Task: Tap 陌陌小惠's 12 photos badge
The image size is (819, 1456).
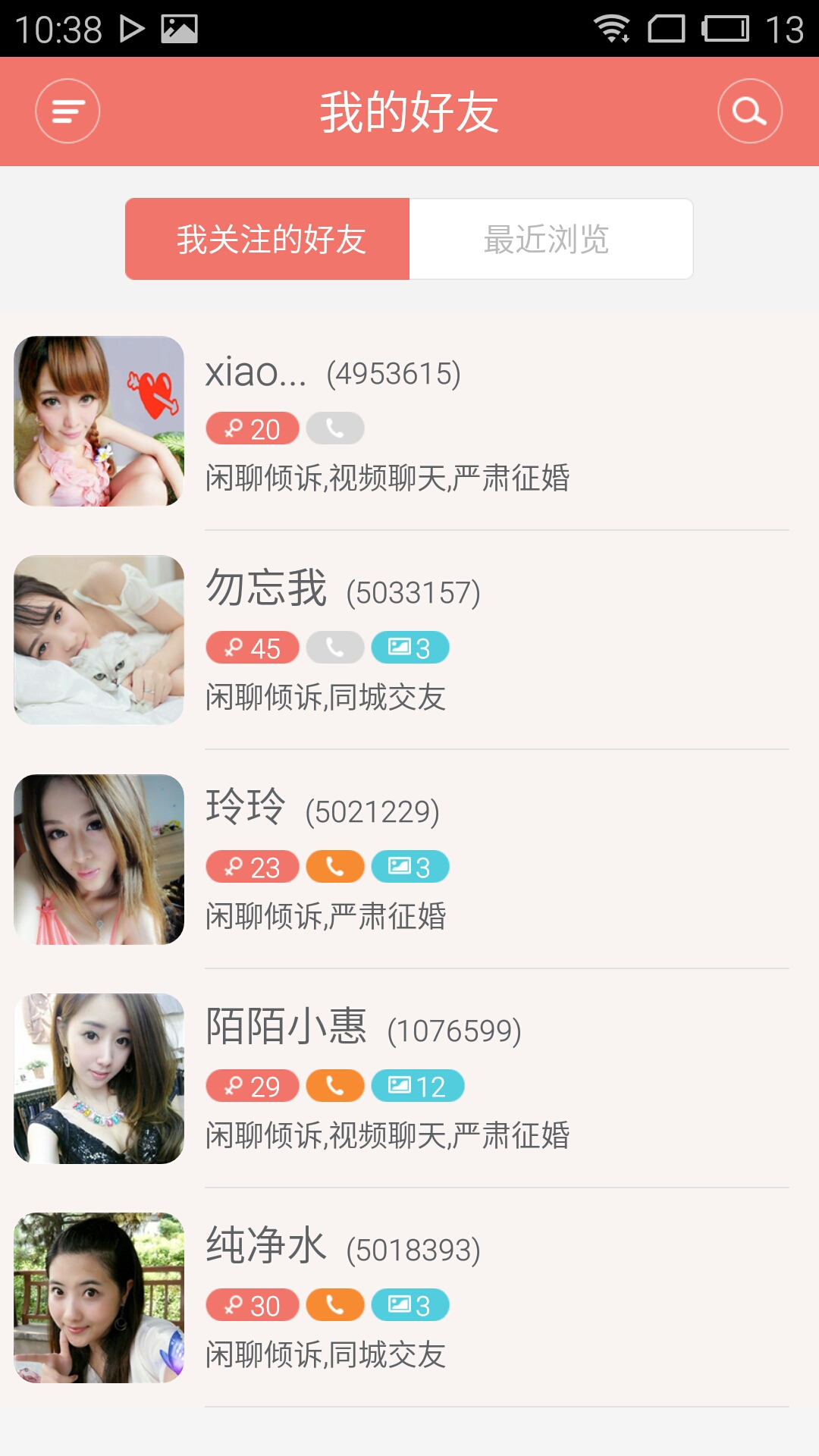Action: pyautogui.click(x=417, y=1086)
